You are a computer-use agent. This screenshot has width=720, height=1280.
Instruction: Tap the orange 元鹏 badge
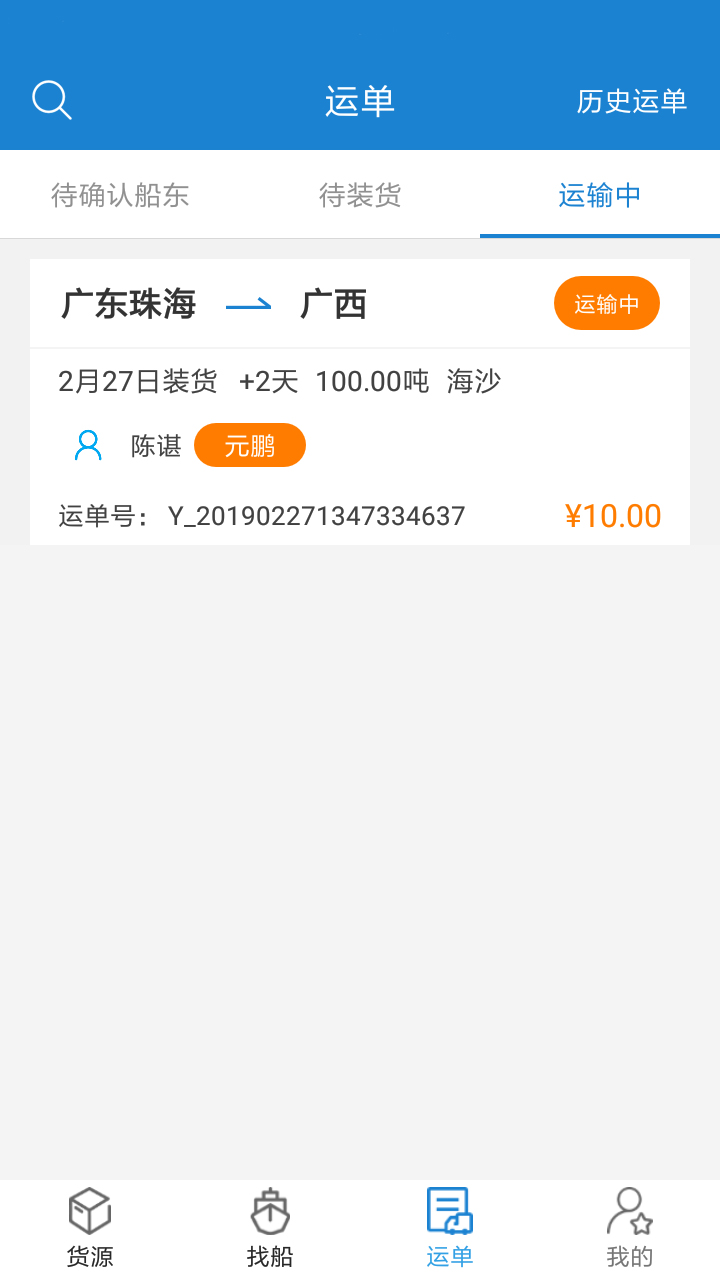(x=249, y=444)
